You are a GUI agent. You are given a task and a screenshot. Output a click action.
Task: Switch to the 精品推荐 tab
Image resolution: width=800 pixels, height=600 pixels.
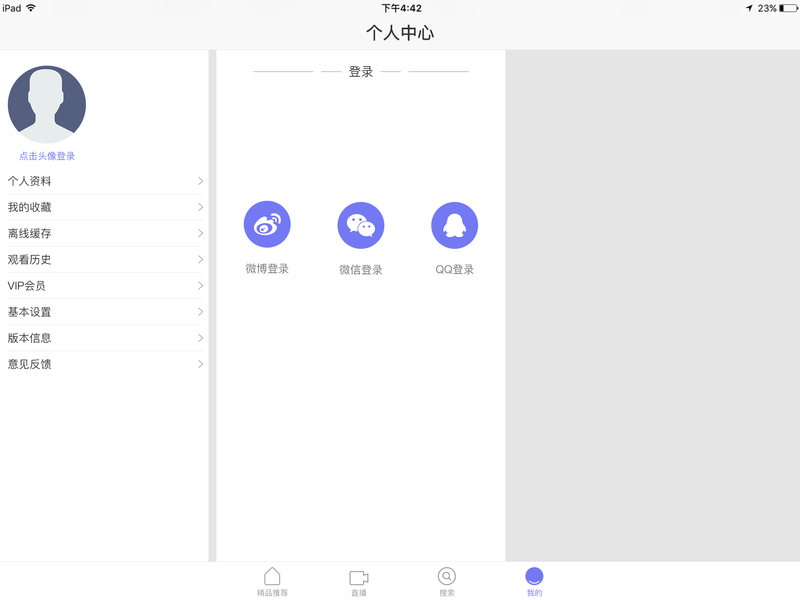point(272,582)
